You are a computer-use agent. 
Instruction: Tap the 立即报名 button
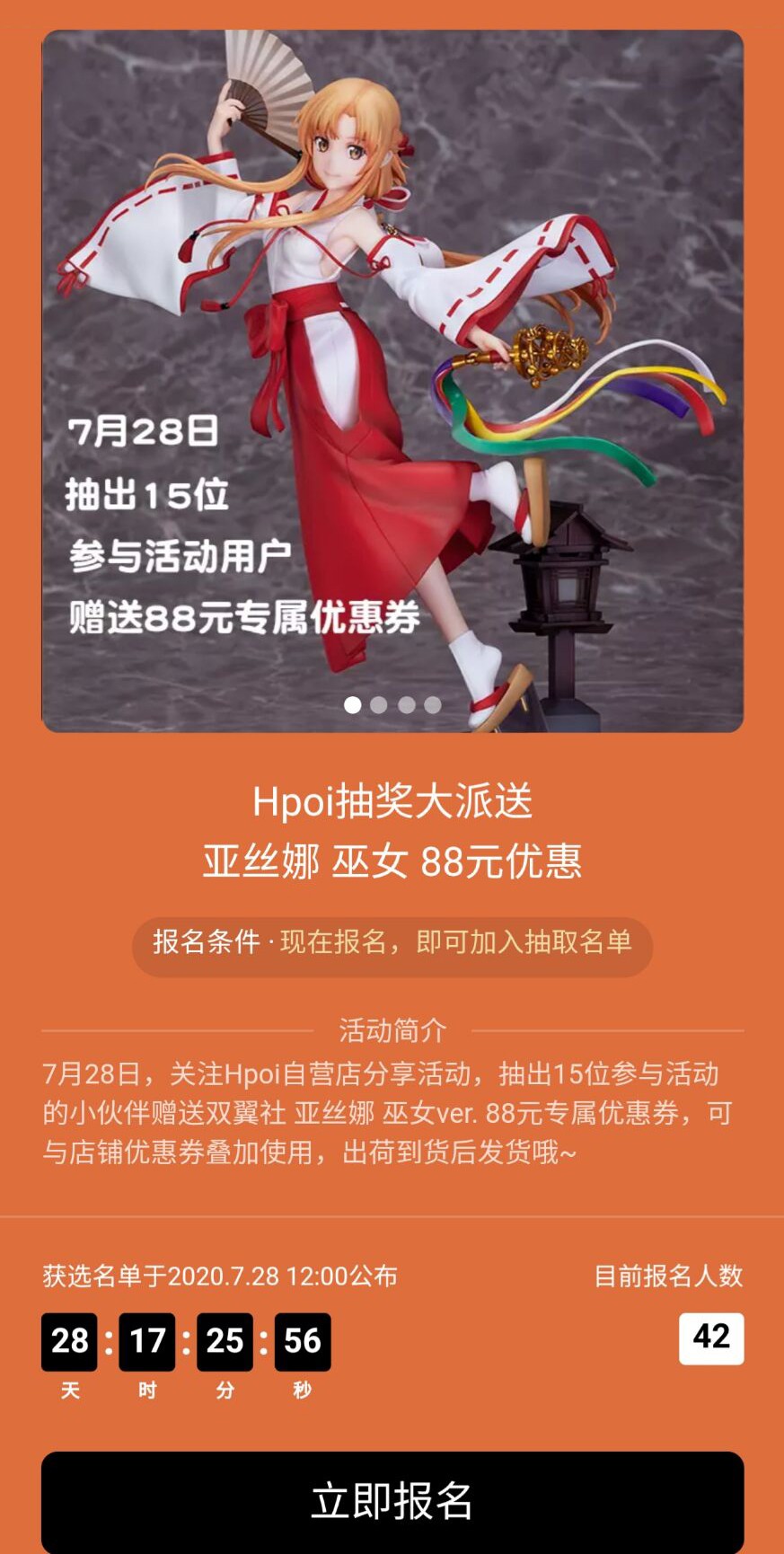[x=392, y=1500]
